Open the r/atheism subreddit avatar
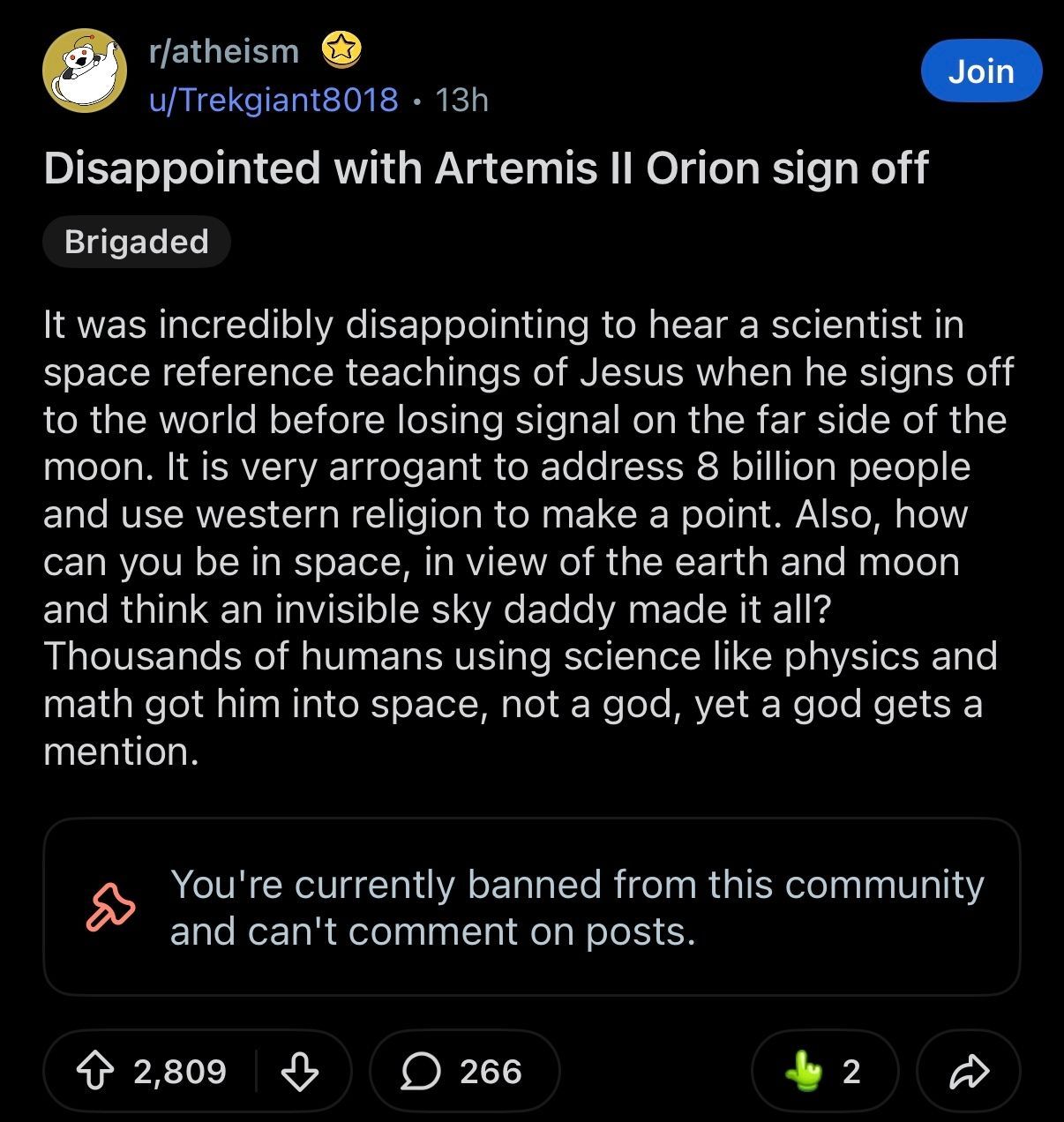Screen dimensions: 1064x1122 (85, 71)
